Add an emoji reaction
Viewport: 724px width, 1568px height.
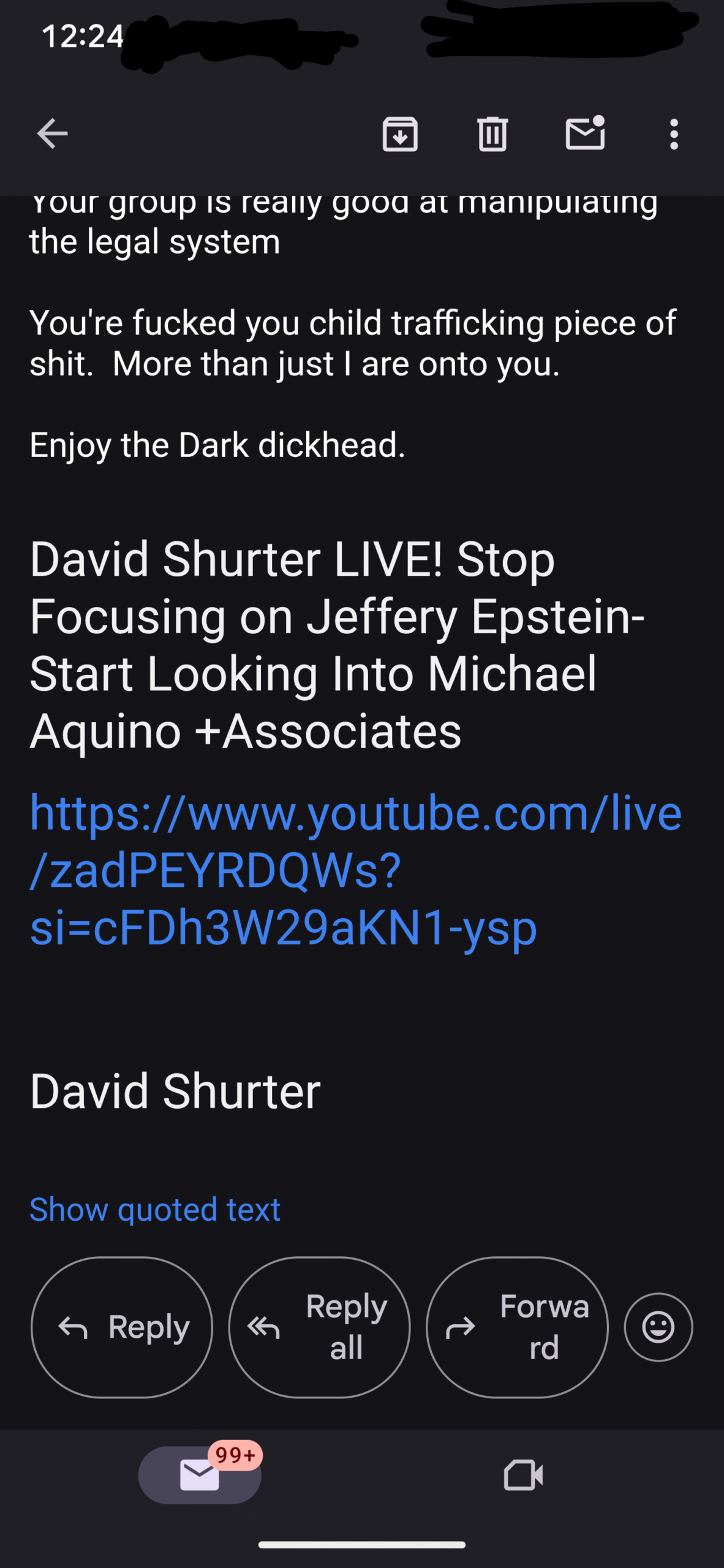(x=658, y=1327)
